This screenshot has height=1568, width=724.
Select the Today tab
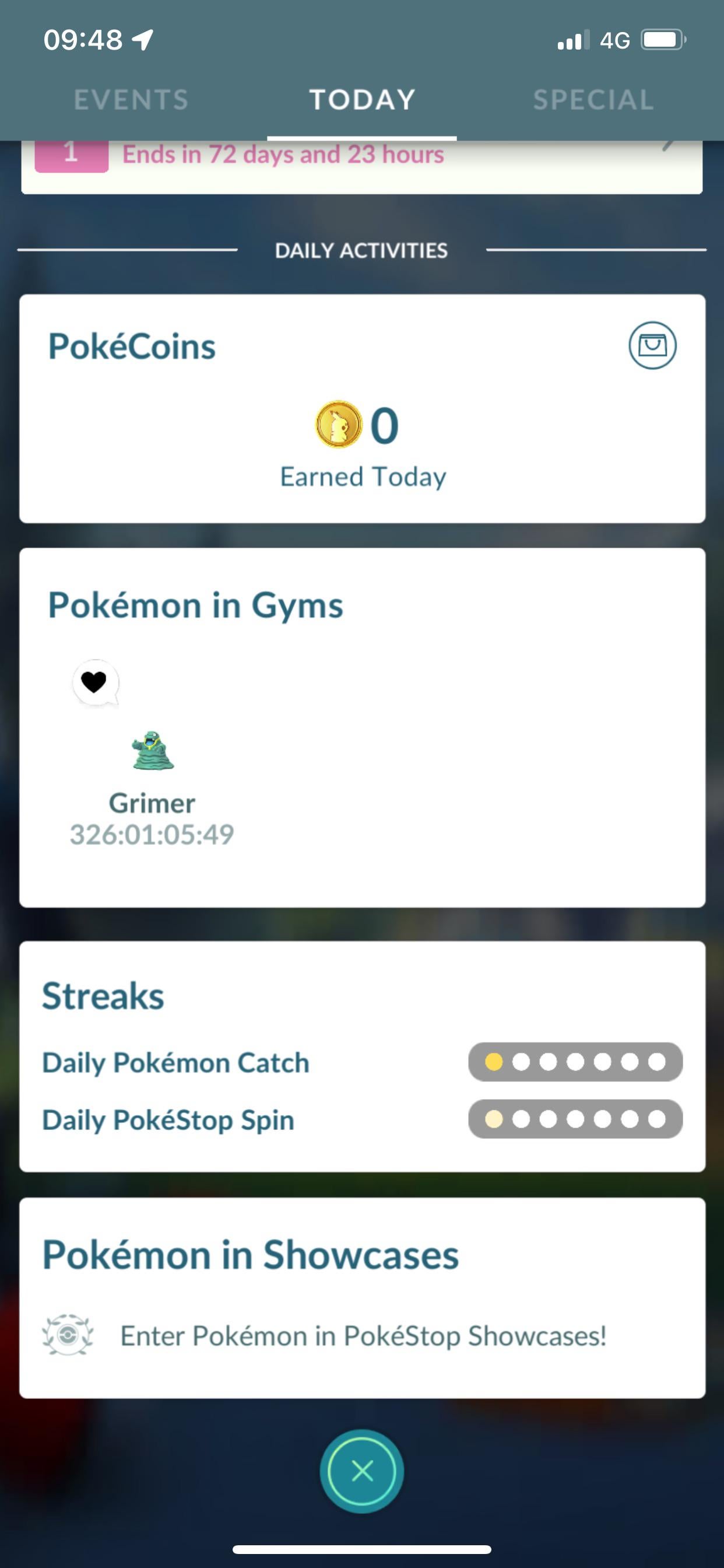click(x=362, y=100)
